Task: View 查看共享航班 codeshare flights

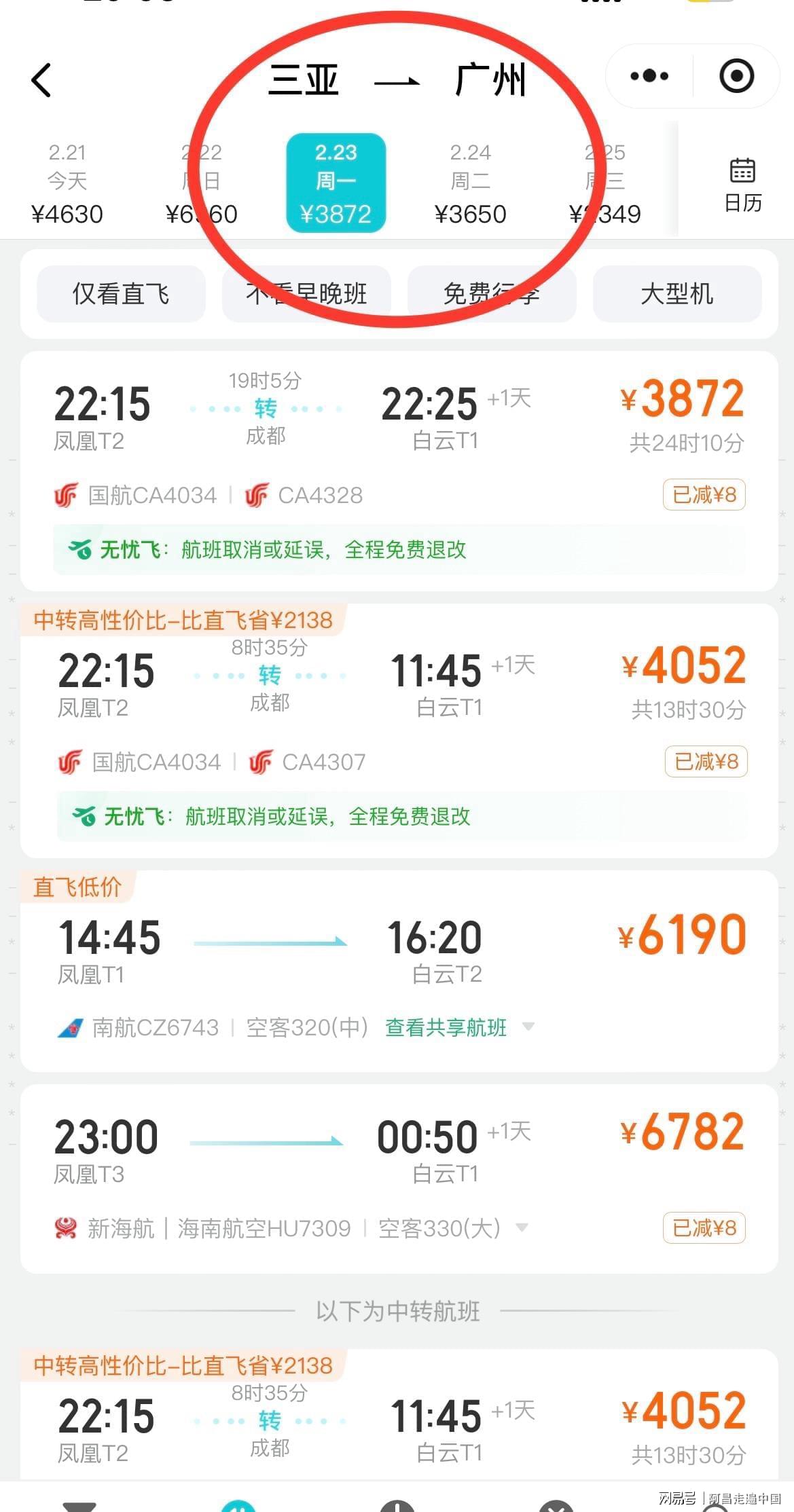Action: [x=446, y=1027]
